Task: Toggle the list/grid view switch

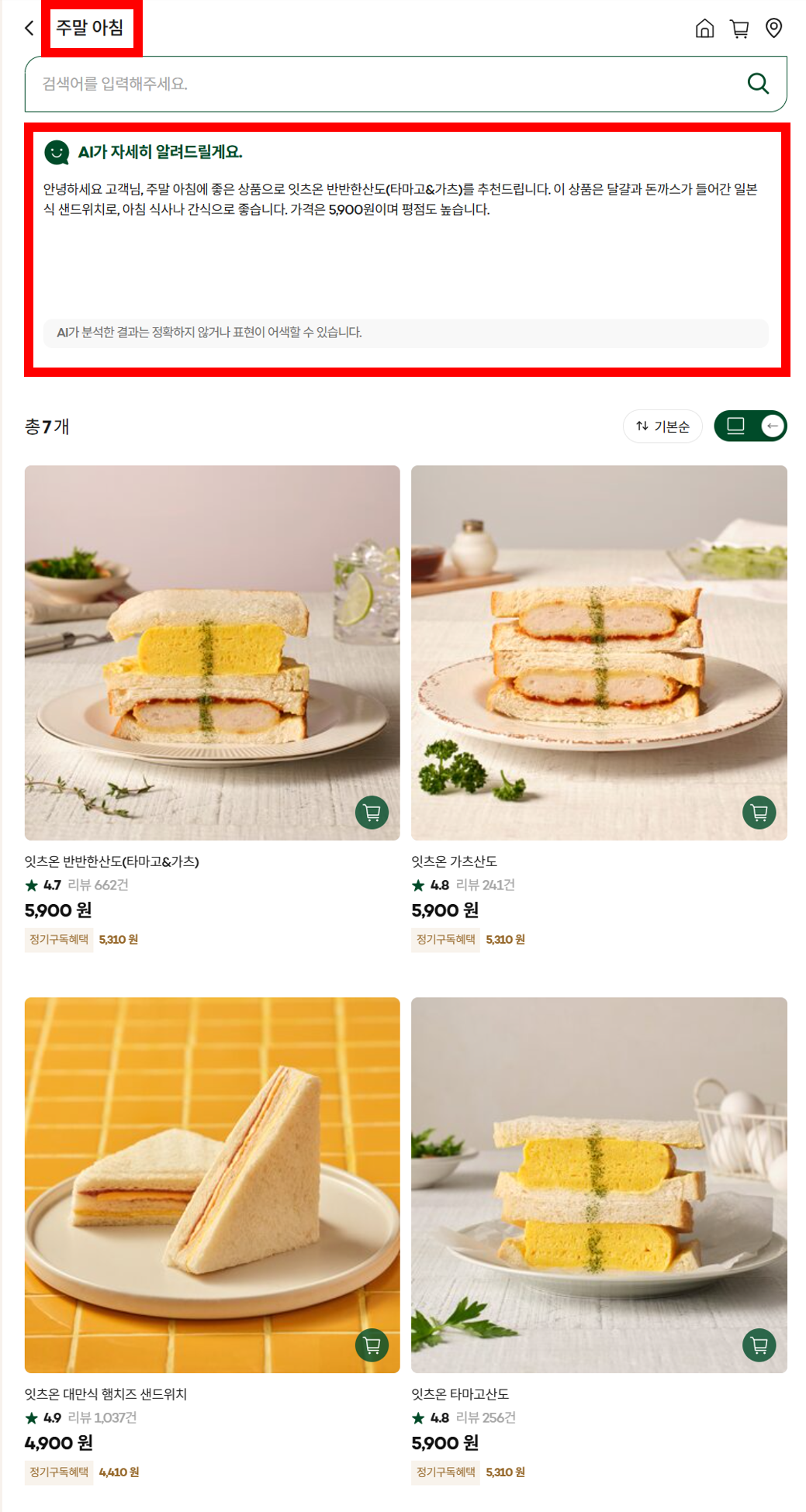Action: tap(750, 426)
